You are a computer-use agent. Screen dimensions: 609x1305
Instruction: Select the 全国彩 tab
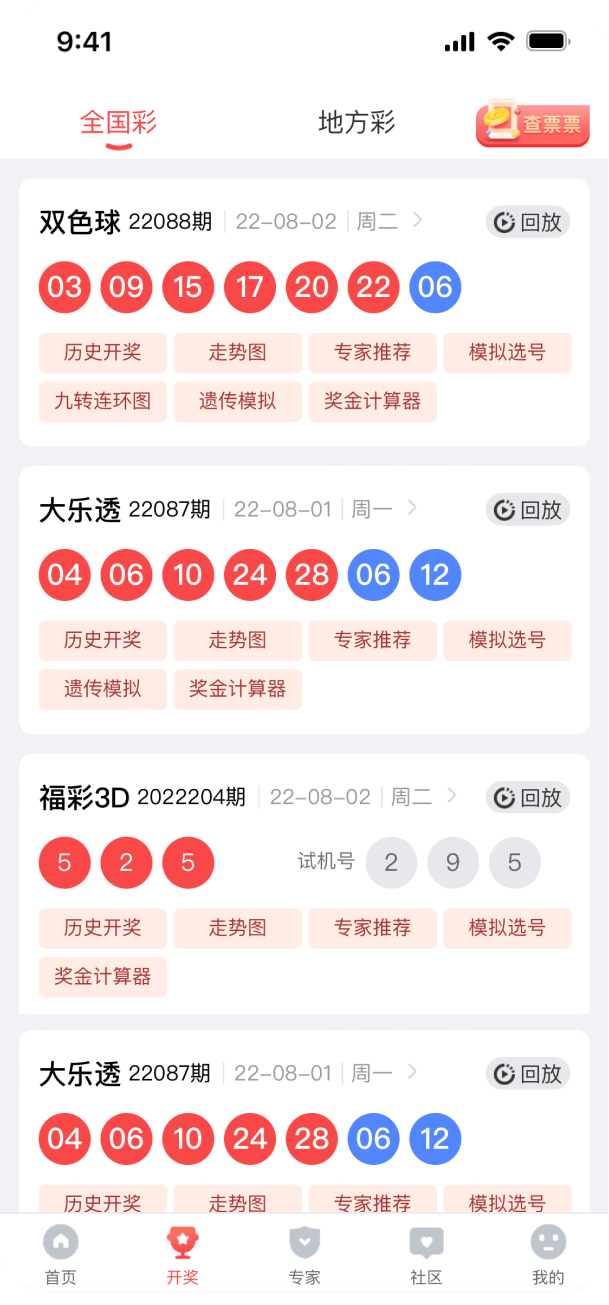tap(118, 123)
